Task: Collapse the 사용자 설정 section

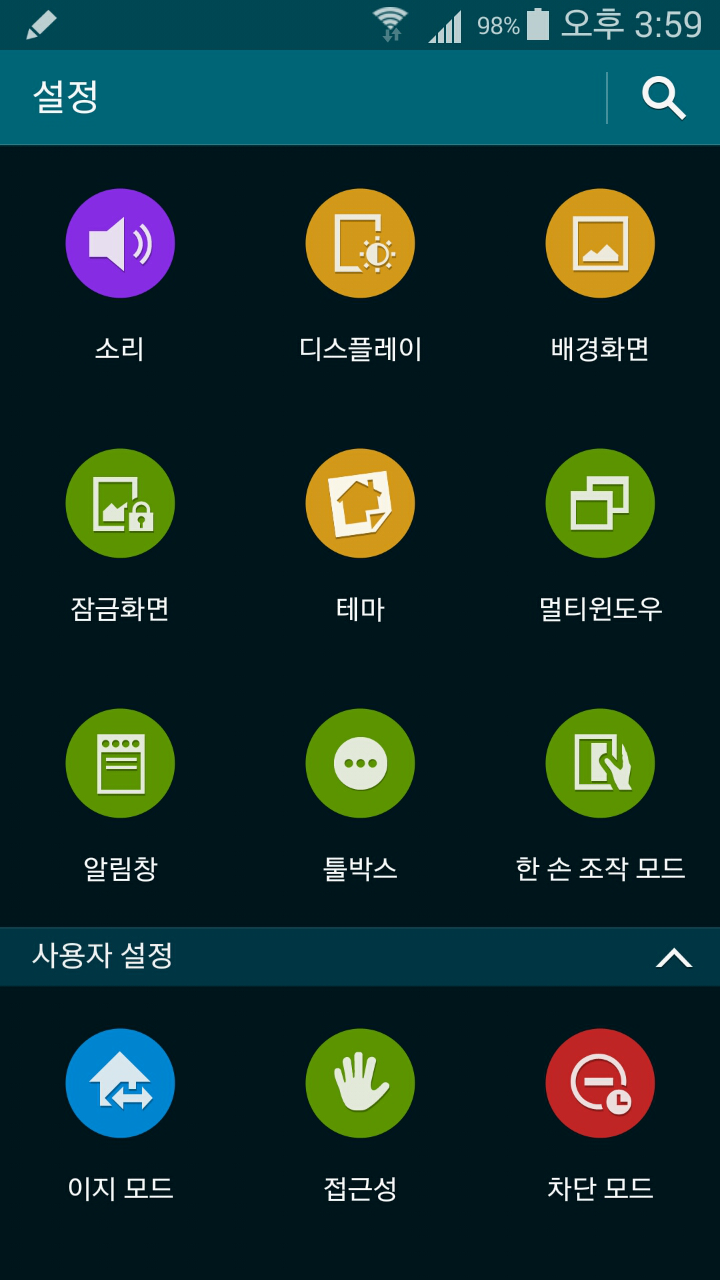Action: pos(673,957)
